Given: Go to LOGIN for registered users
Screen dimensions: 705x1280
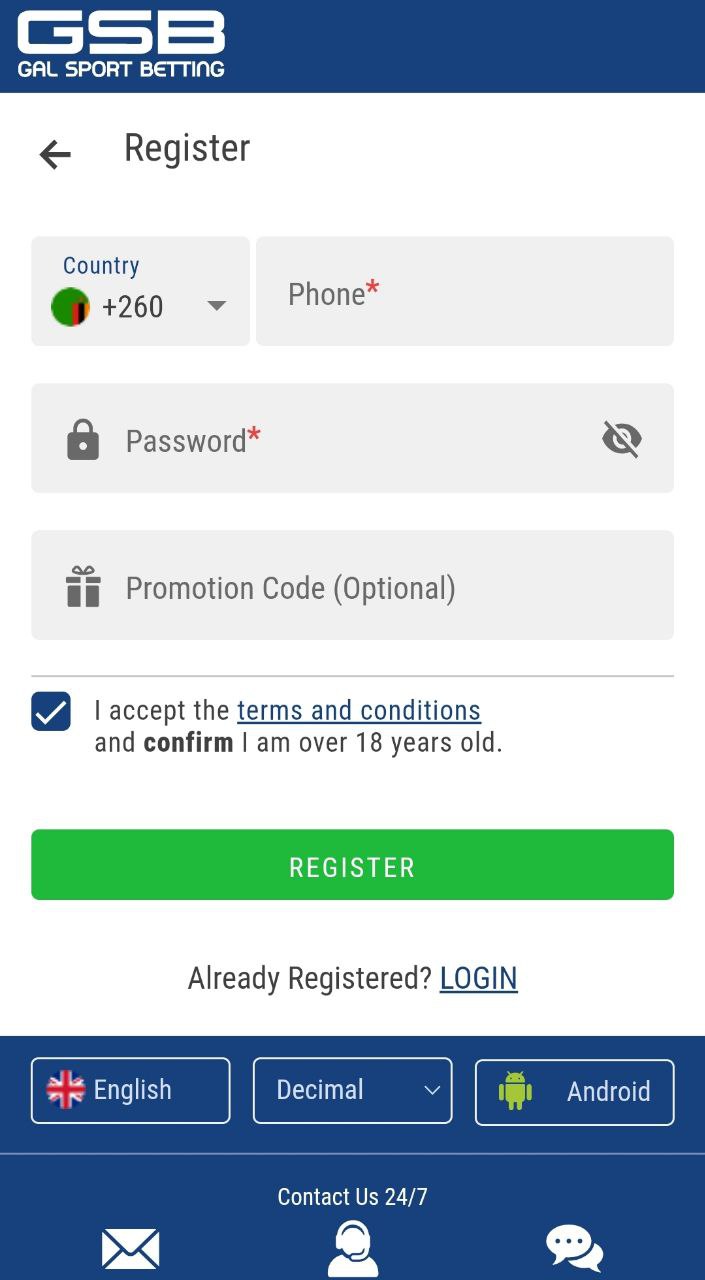Looking at the screenshot, I should point(479,978).
